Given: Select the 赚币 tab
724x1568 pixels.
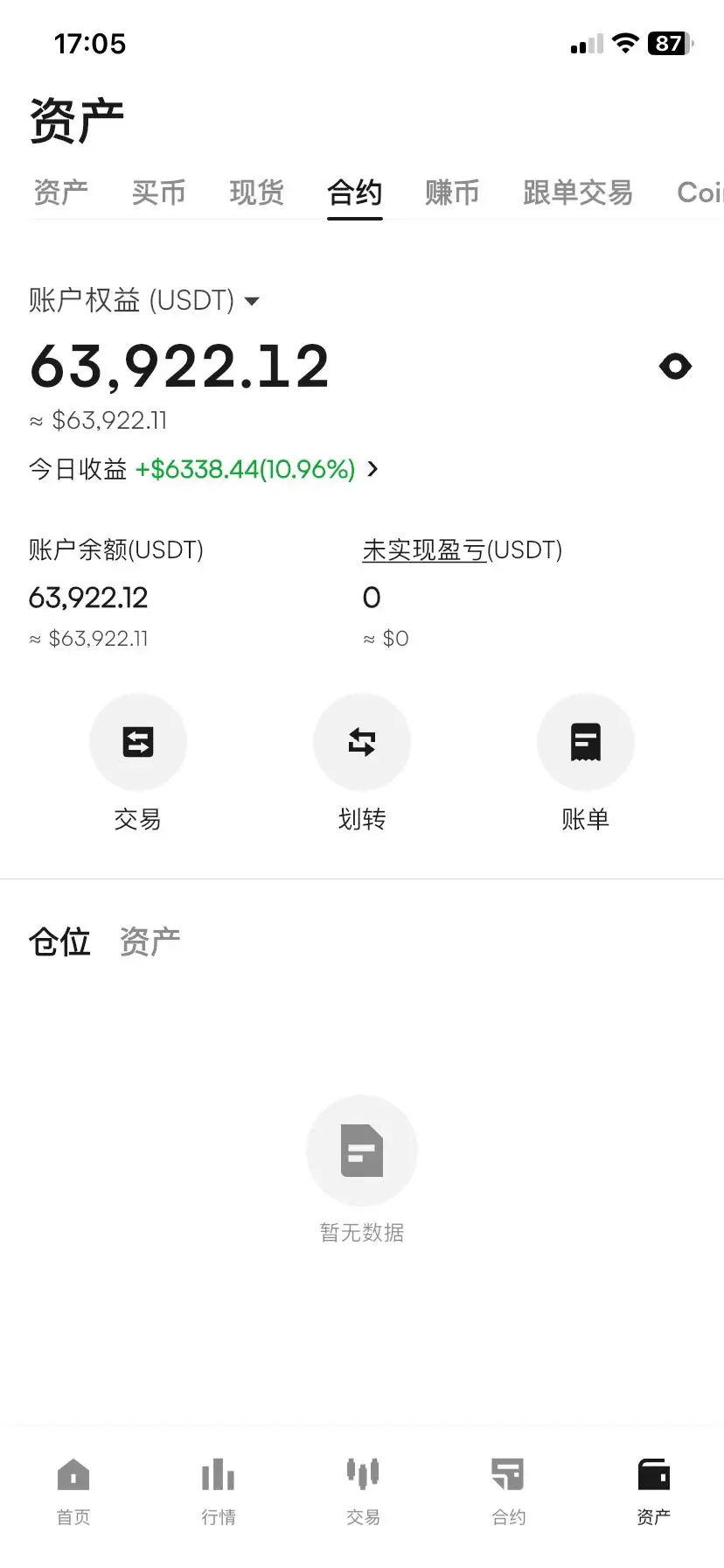Looking at the screenshot, I should (452, 192).
